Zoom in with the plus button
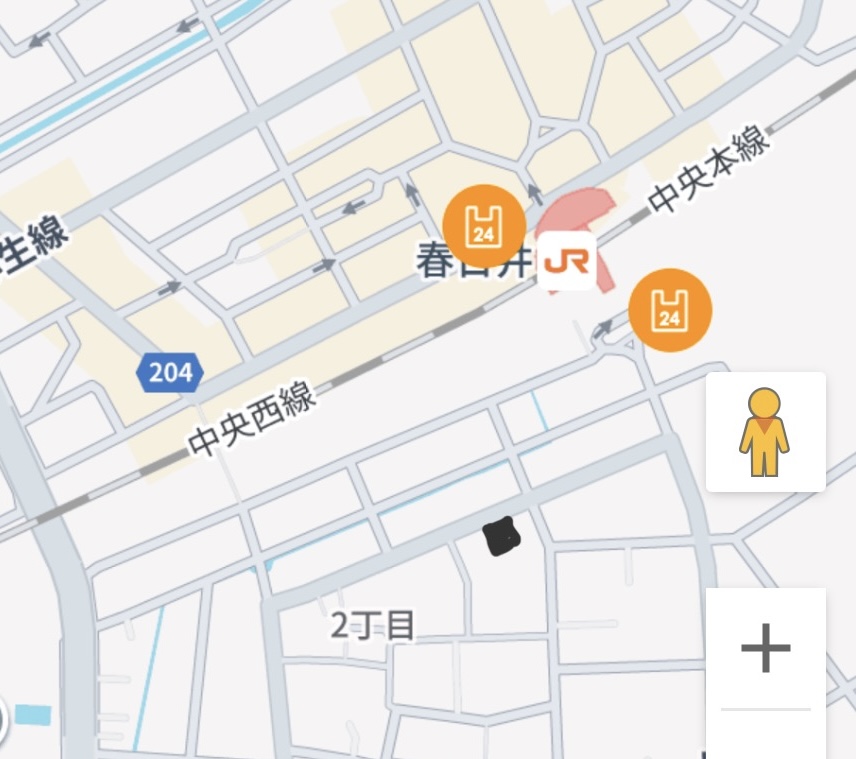Image resolution: width=856 pixels, height=759 pixels. (766, 648)
